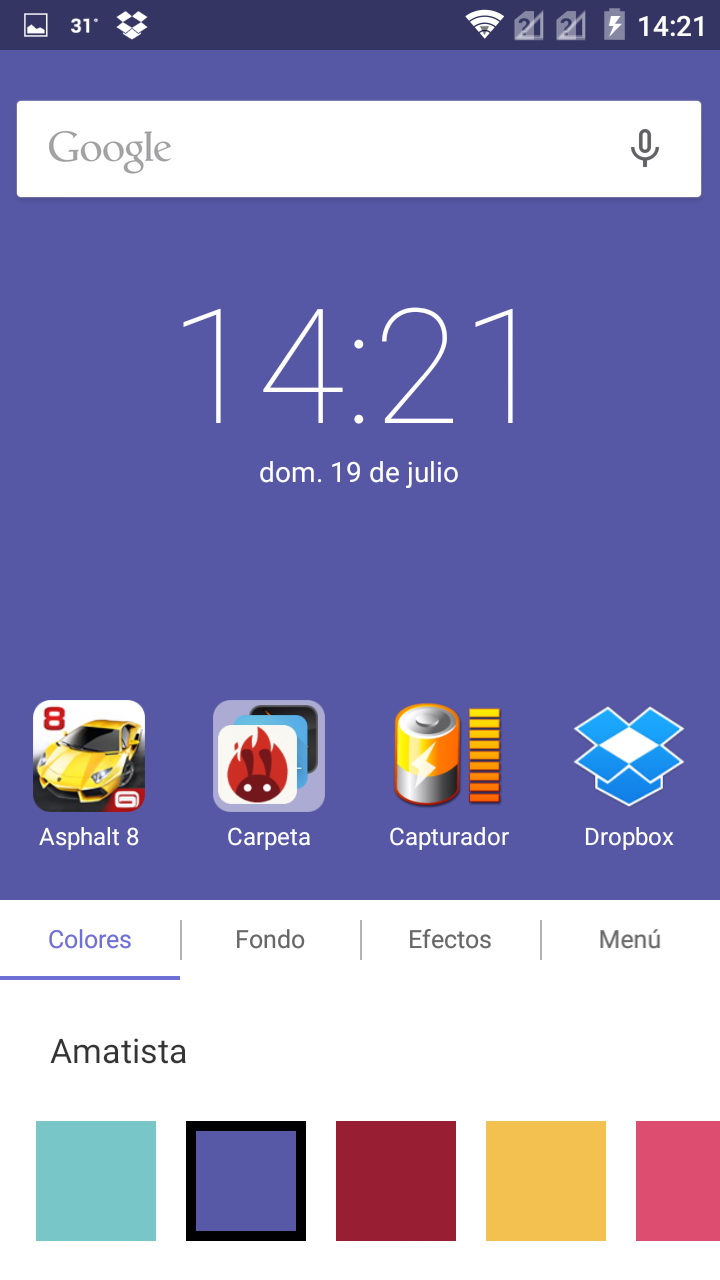This screenshot has width=720, height=1280.
Task: Switch to the Fondo tab
Action: 270,940
